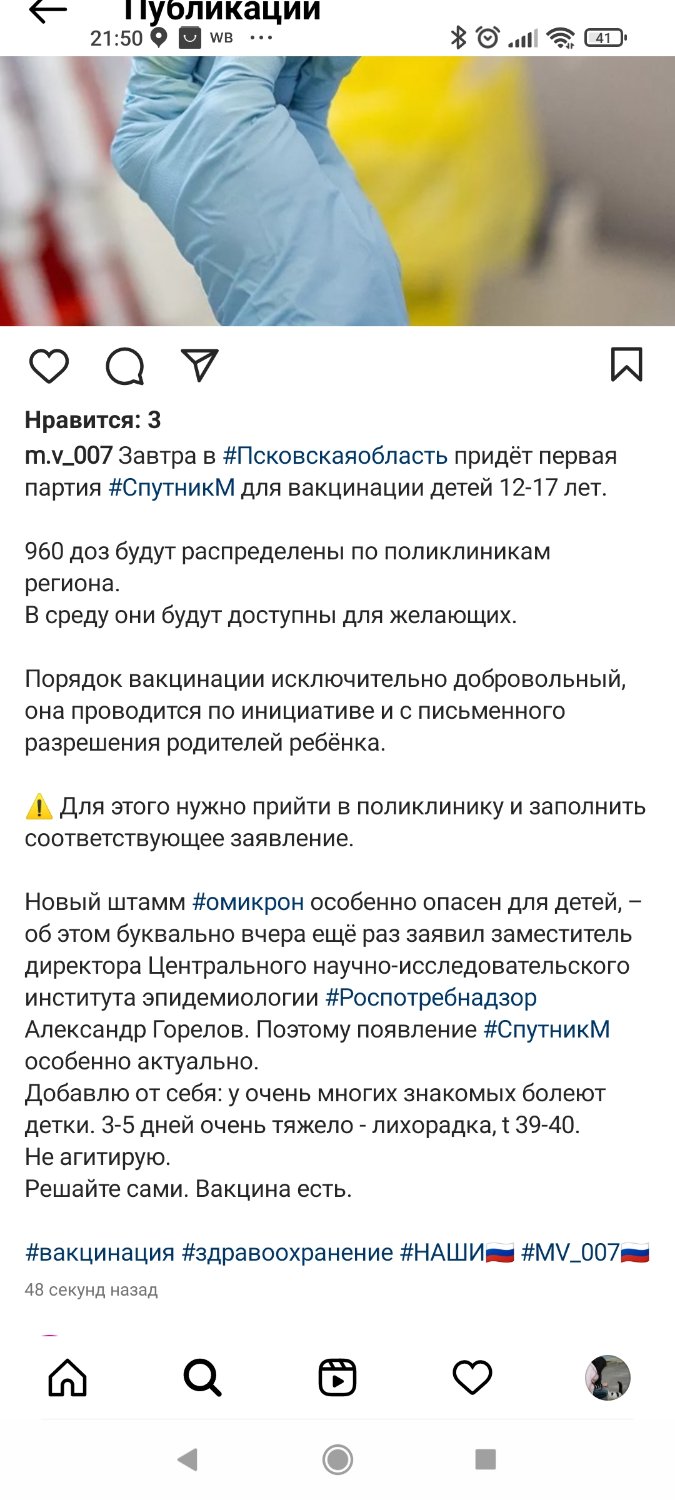This screenshot has height=1500, width=675.
Task: Like the post with the heart icon
Action: (x=48, y=366)
